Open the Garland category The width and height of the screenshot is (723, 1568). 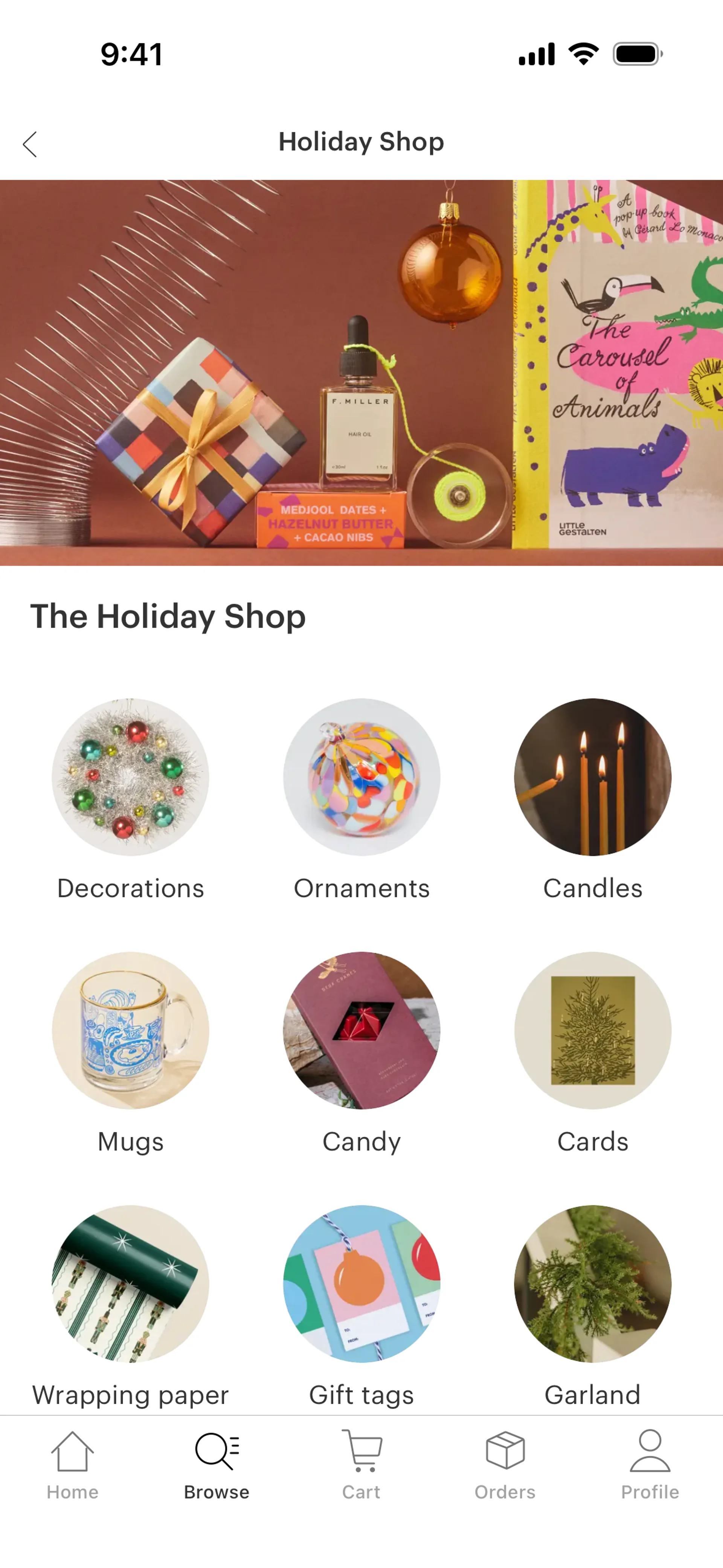point(592,1283)
